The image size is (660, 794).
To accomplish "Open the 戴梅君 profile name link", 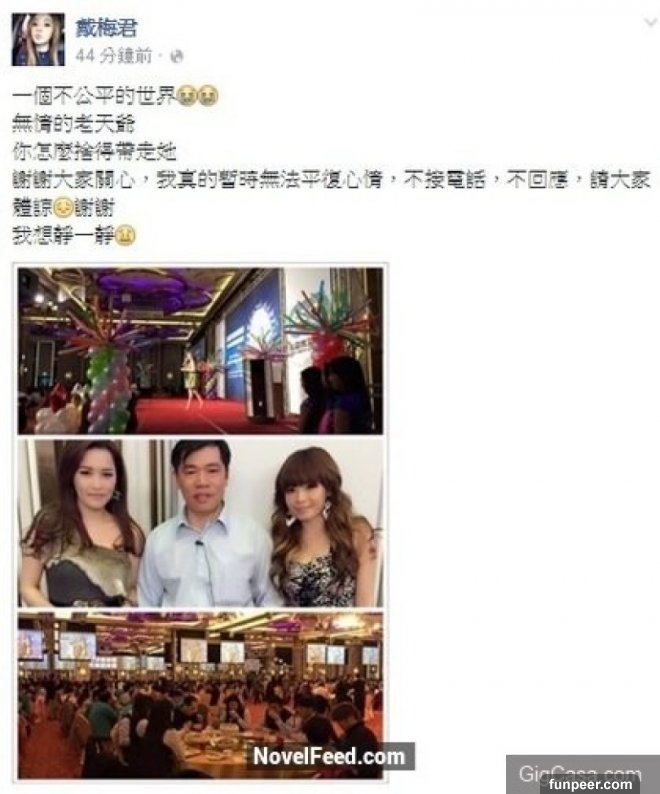I will point(106,28).
